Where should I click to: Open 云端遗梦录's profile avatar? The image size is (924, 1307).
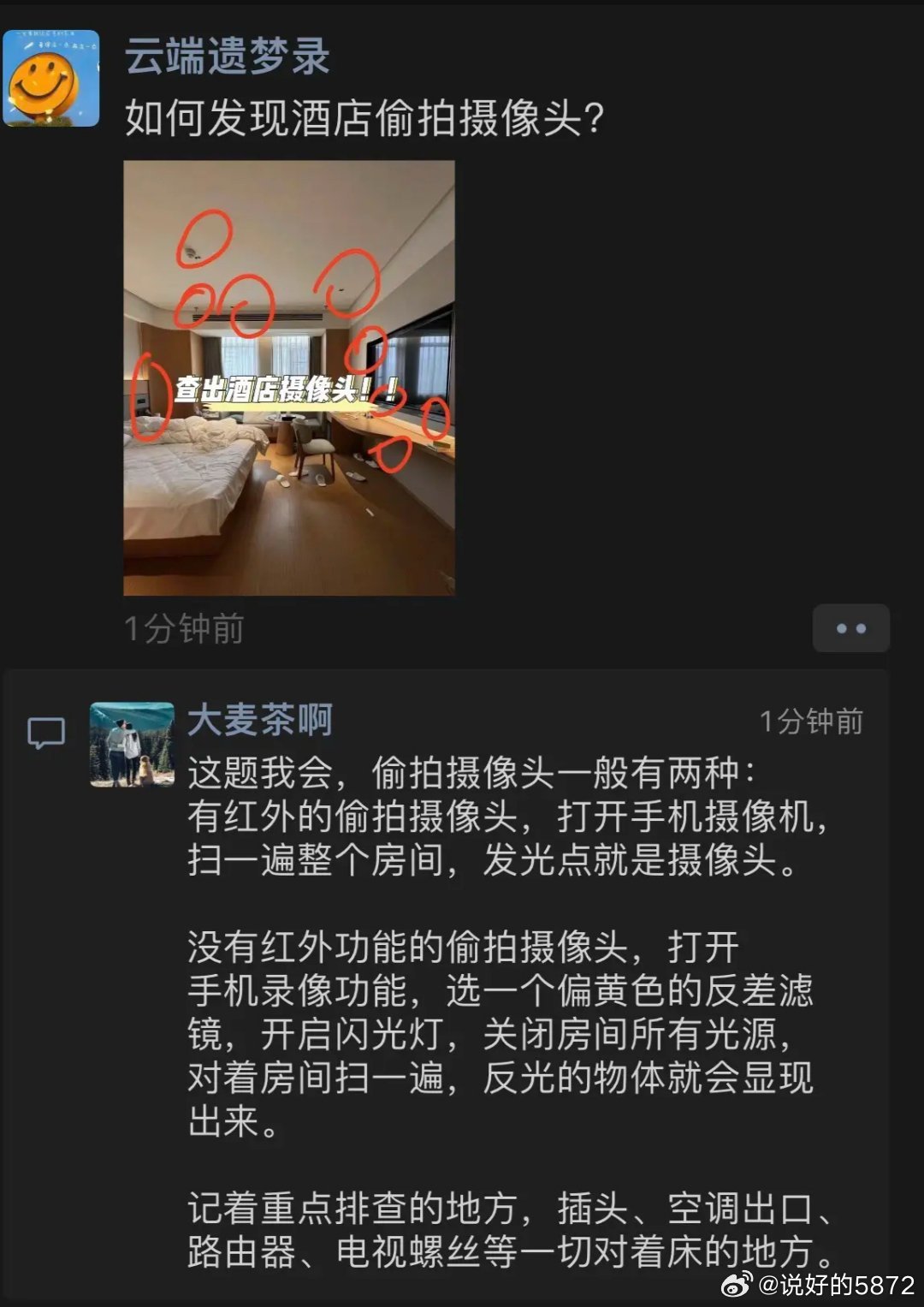tap(51, 79)
